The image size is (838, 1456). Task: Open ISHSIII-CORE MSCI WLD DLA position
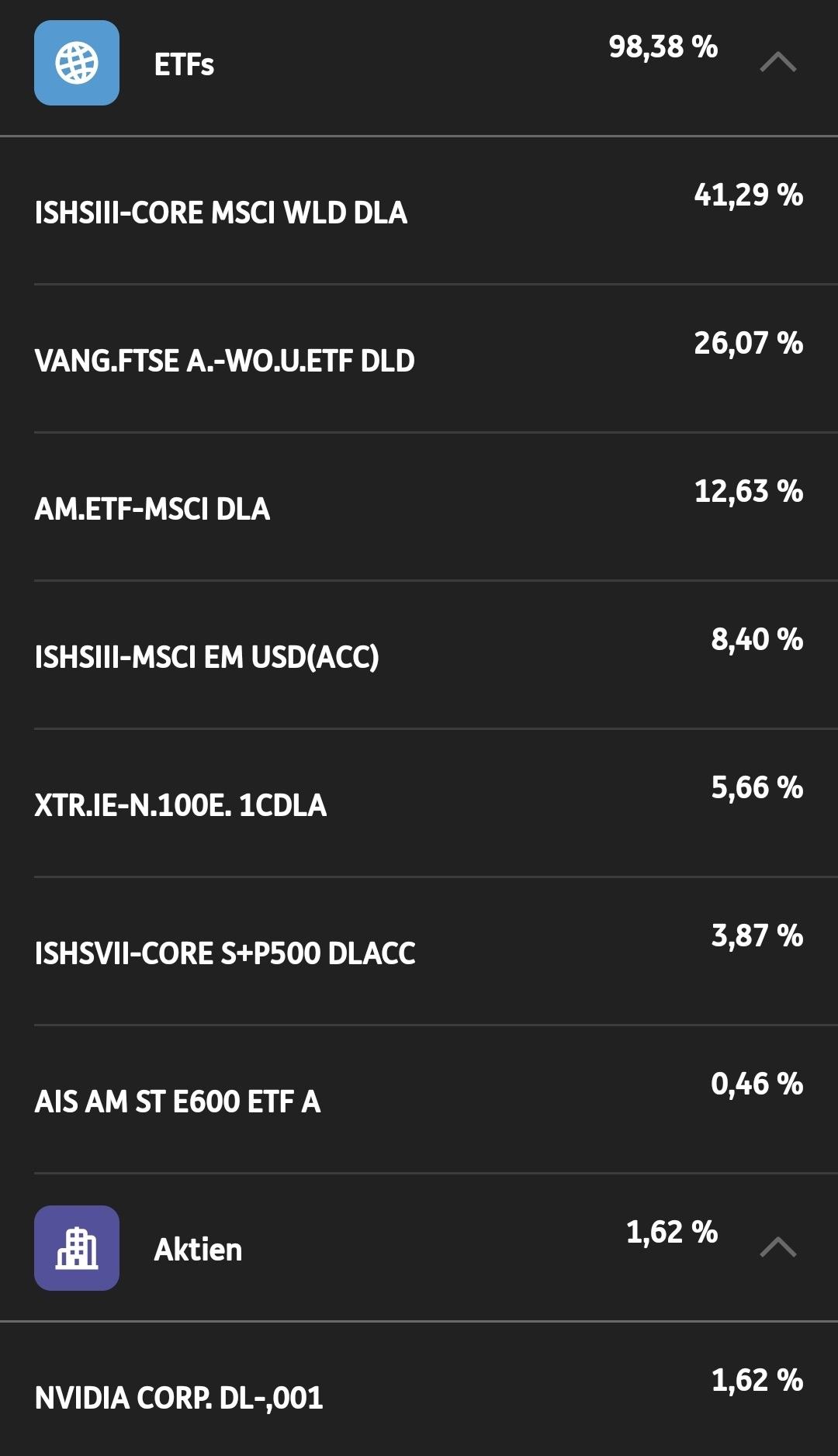(x=221, y=213)
